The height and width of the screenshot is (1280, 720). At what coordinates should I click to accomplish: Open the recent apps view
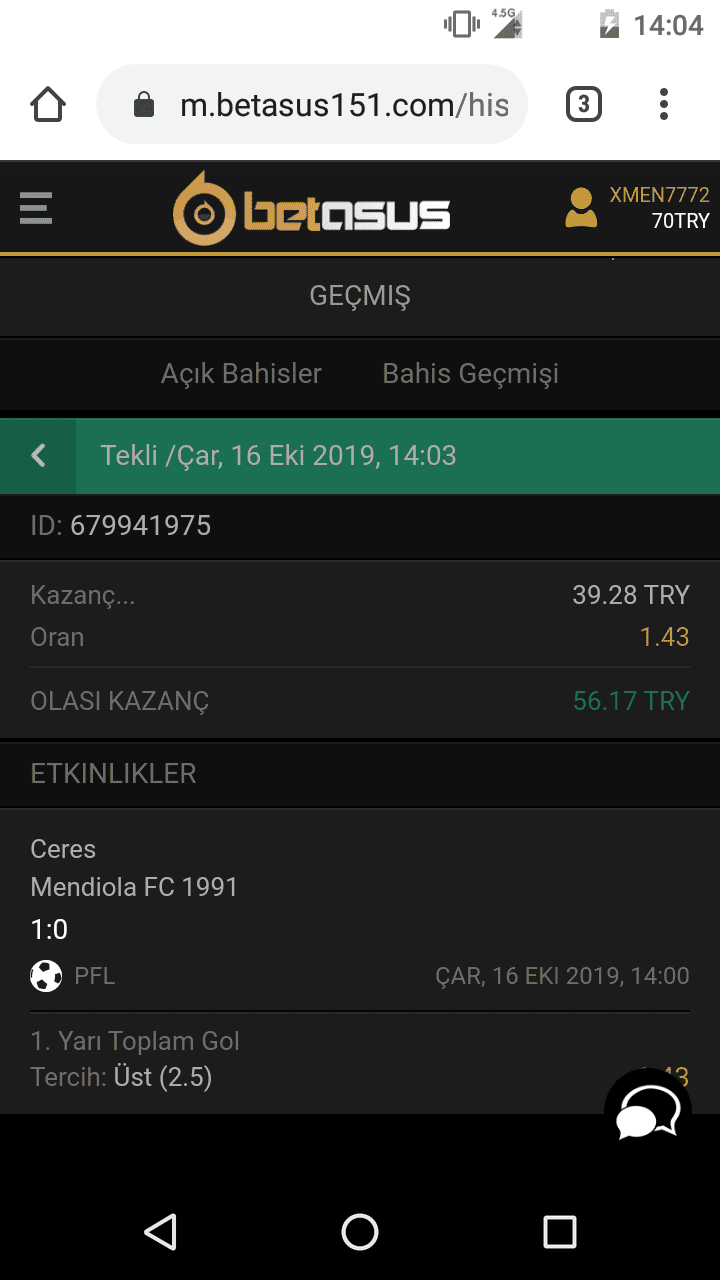click(560, 1232)
